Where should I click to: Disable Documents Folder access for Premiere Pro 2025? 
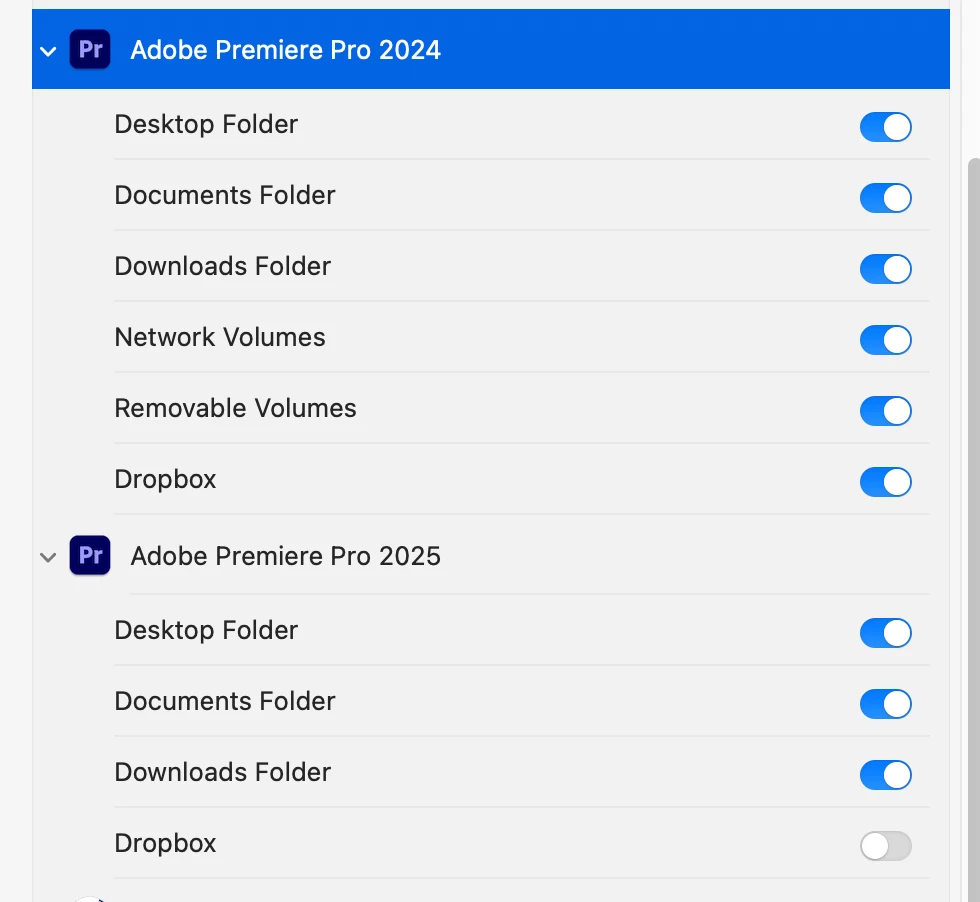885,704
